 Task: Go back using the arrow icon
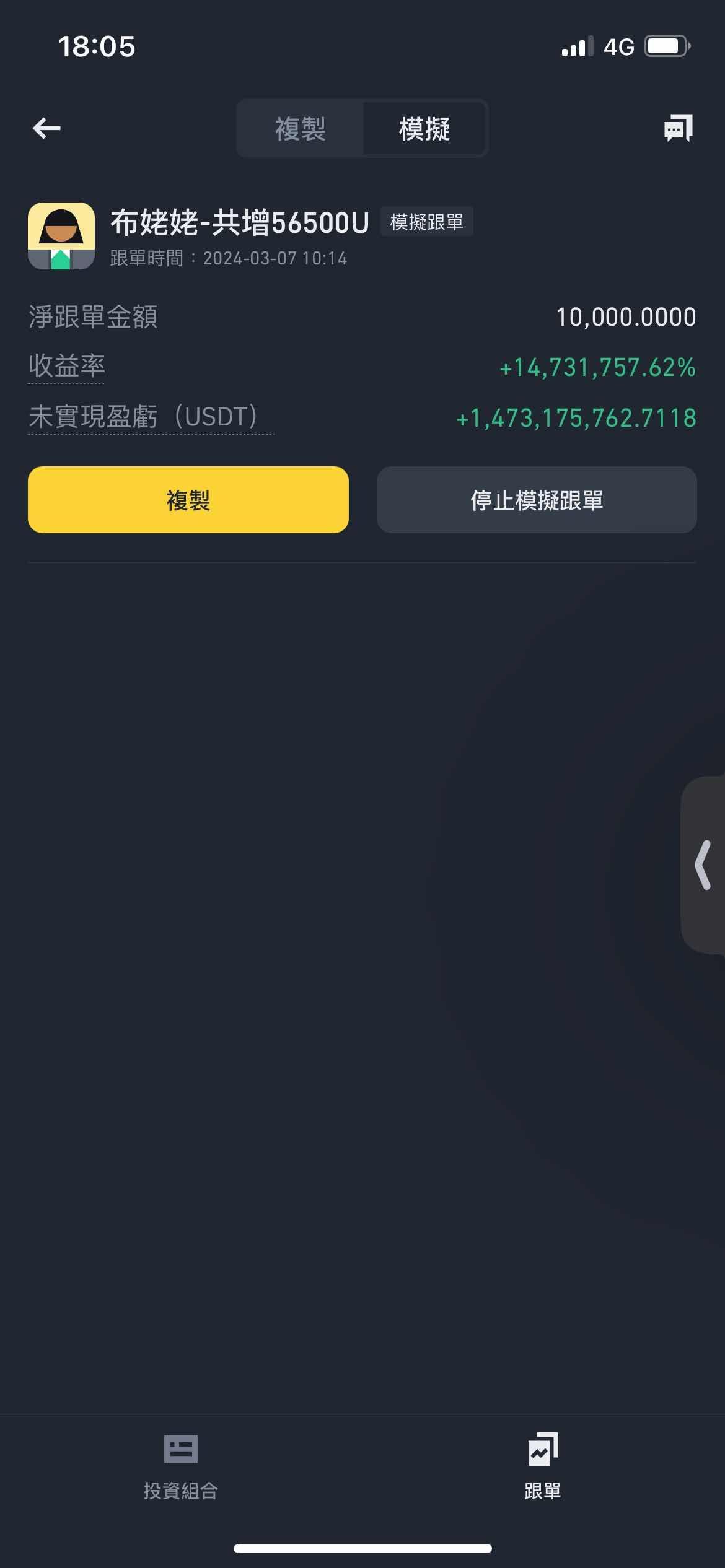click(x=46, y=128)
